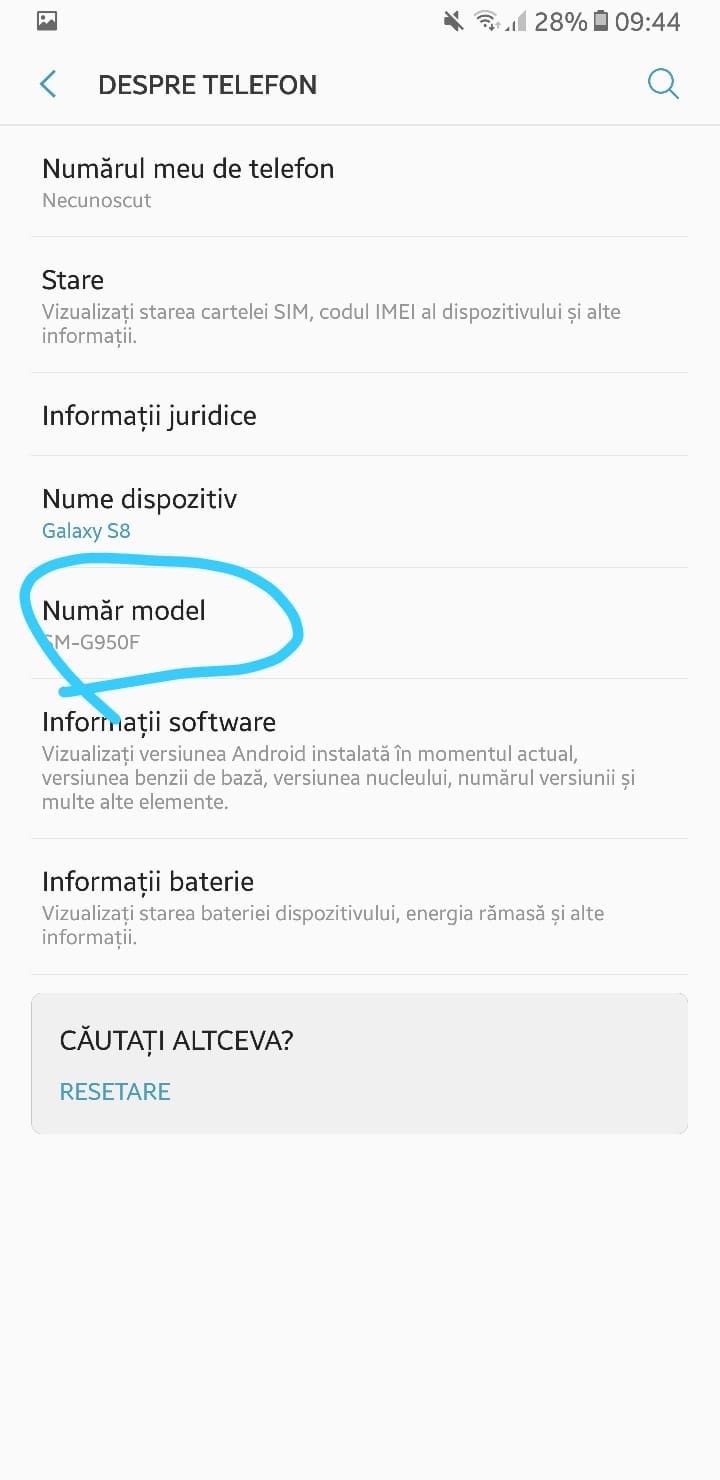The width and height of the screenshot is (720, 1480).
Task: Open Numărul meu de telefon
Action: click(360, 181)
